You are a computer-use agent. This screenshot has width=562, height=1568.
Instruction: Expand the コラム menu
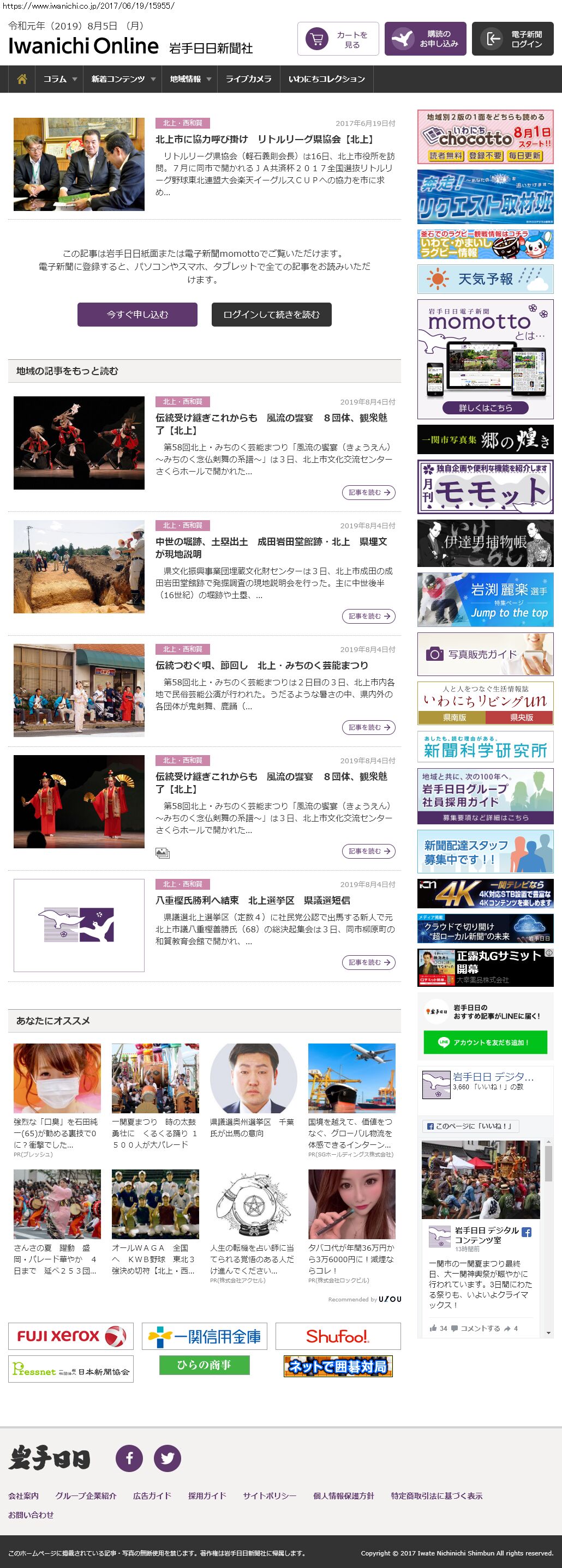pyautogui.click(x=59, y=79)
